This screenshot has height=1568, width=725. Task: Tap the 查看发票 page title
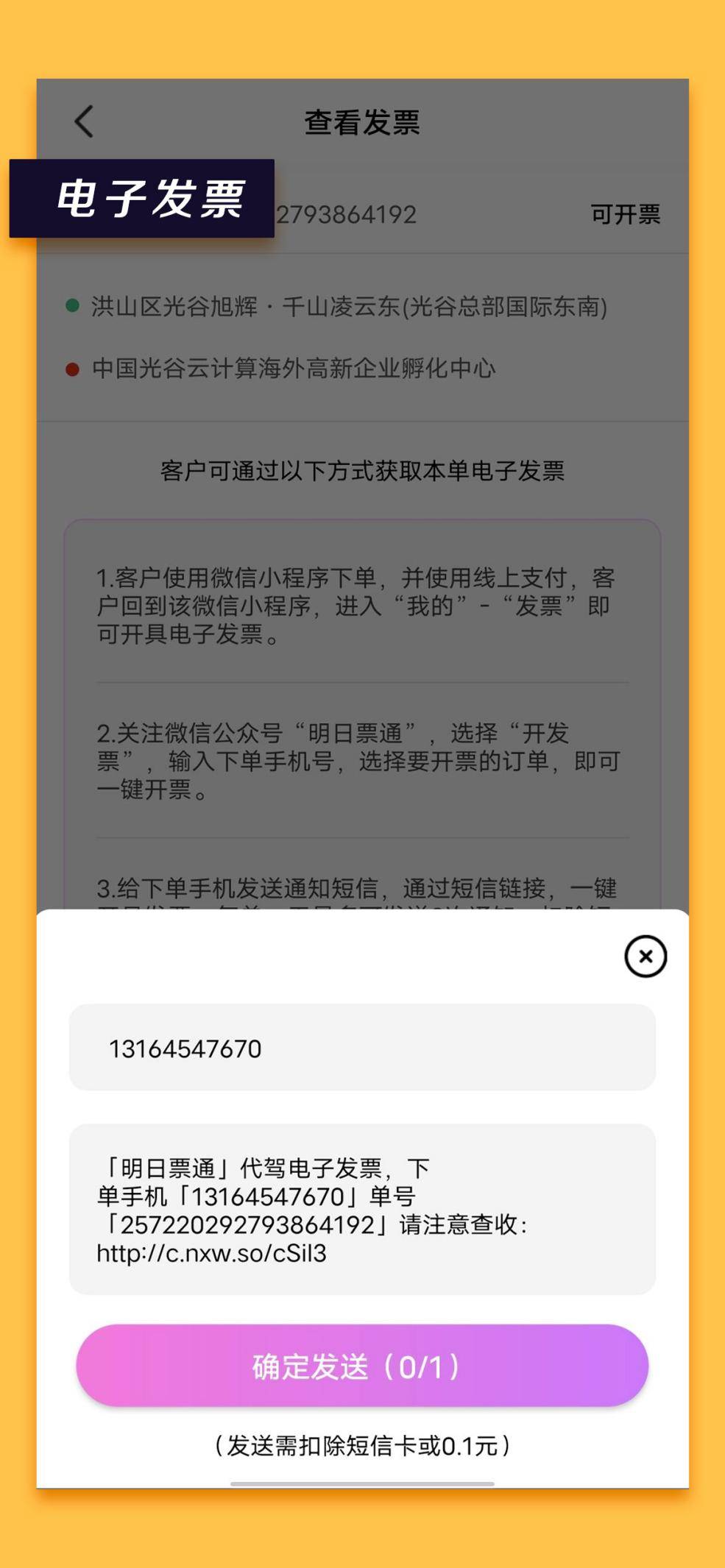click(362, 122)
